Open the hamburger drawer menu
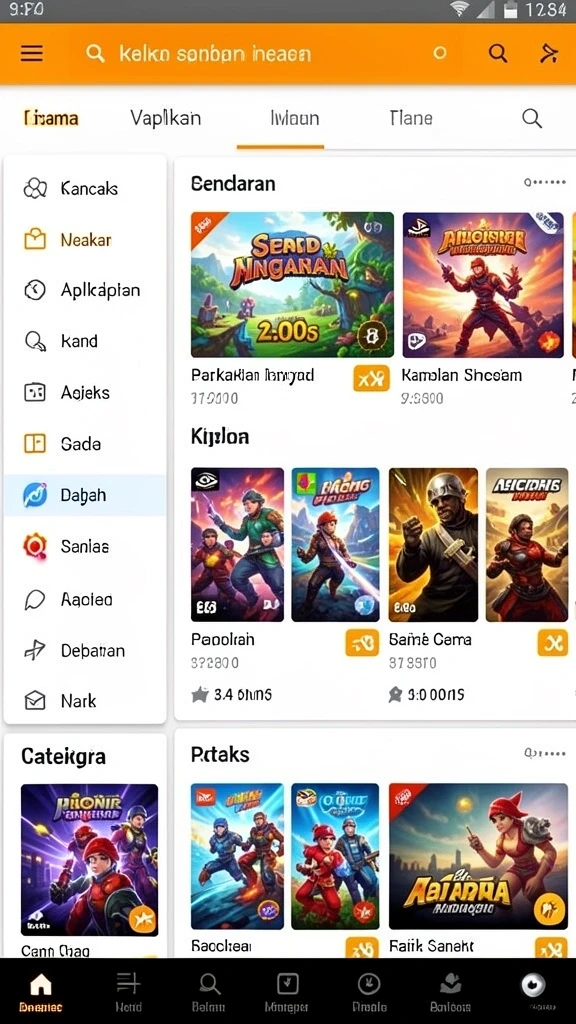 (x=31, y=54)
